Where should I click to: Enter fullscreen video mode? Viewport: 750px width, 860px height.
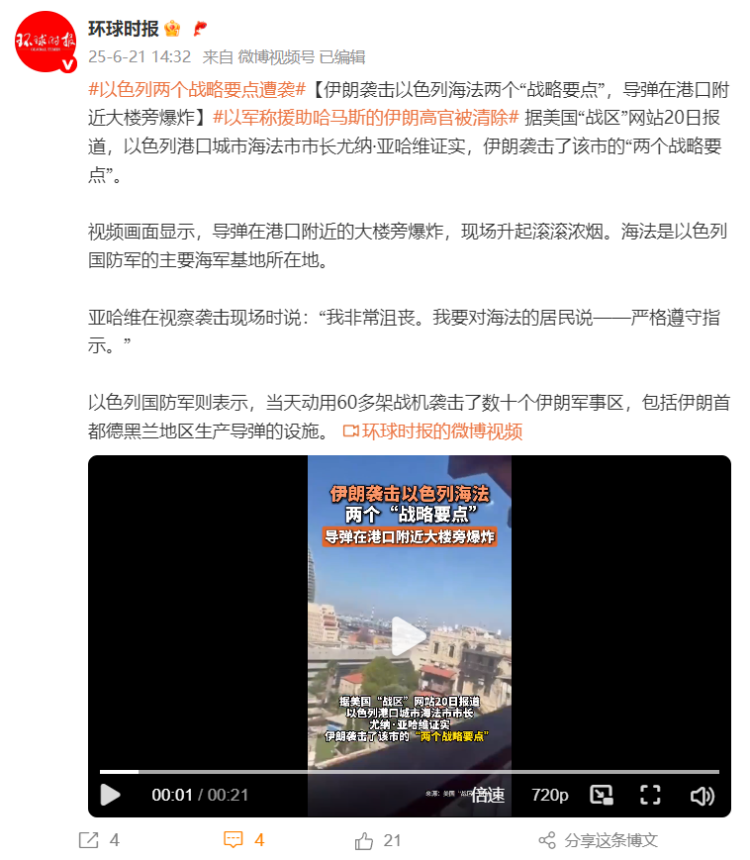point(651,795)
